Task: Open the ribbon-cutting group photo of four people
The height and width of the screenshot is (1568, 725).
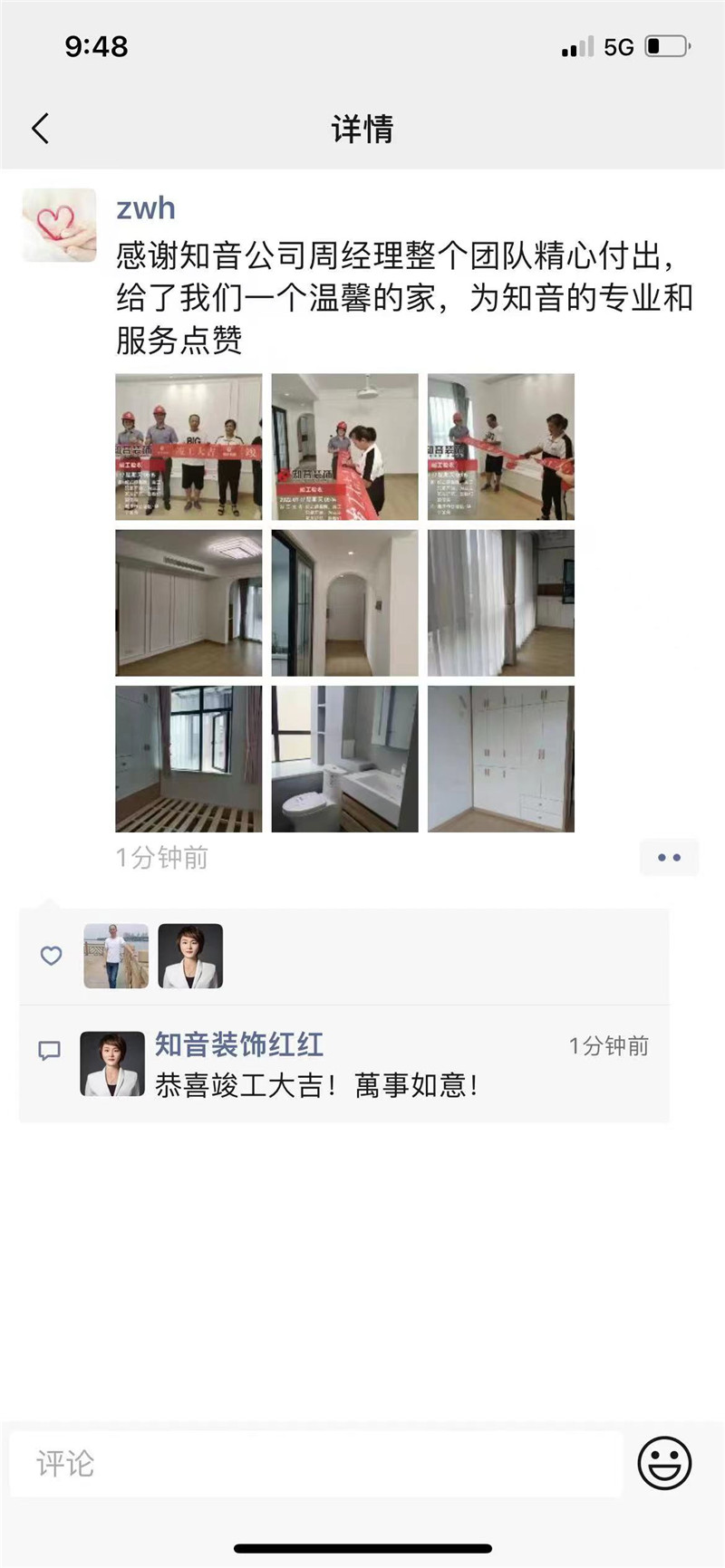Action: (188, 447)
